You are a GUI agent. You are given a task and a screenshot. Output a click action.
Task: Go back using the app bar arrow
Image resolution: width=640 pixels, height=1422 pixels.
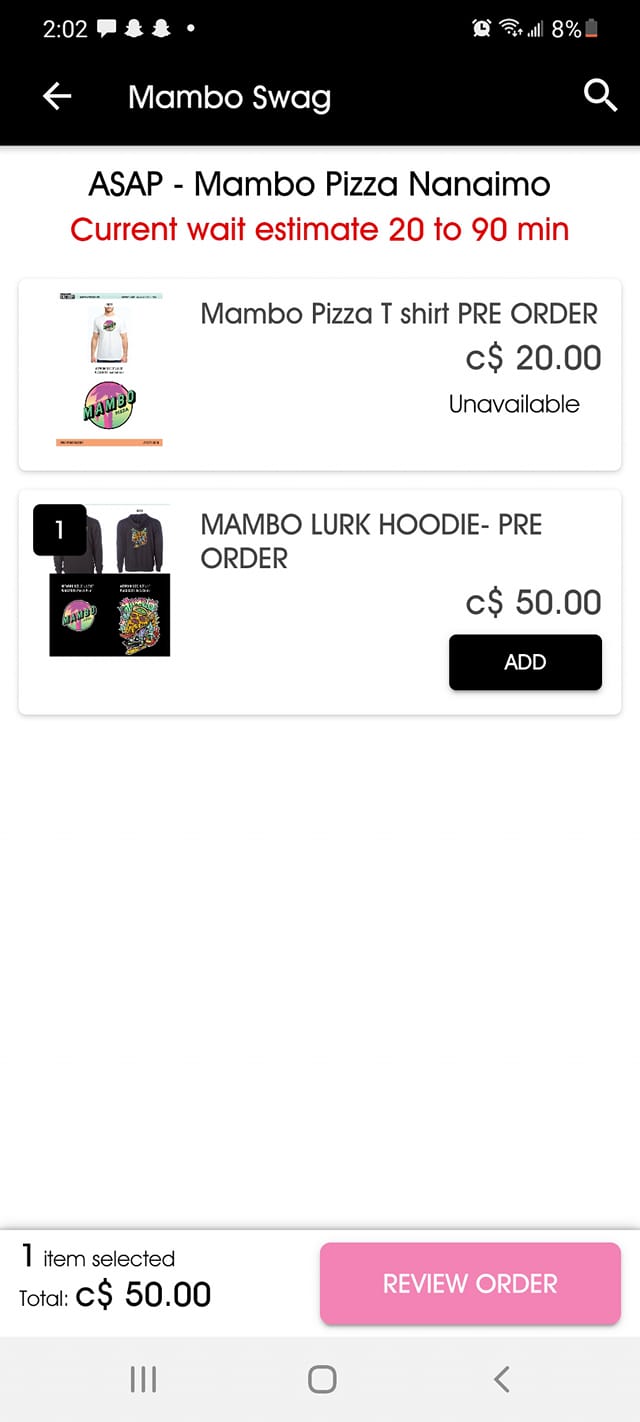coord(57,96)
